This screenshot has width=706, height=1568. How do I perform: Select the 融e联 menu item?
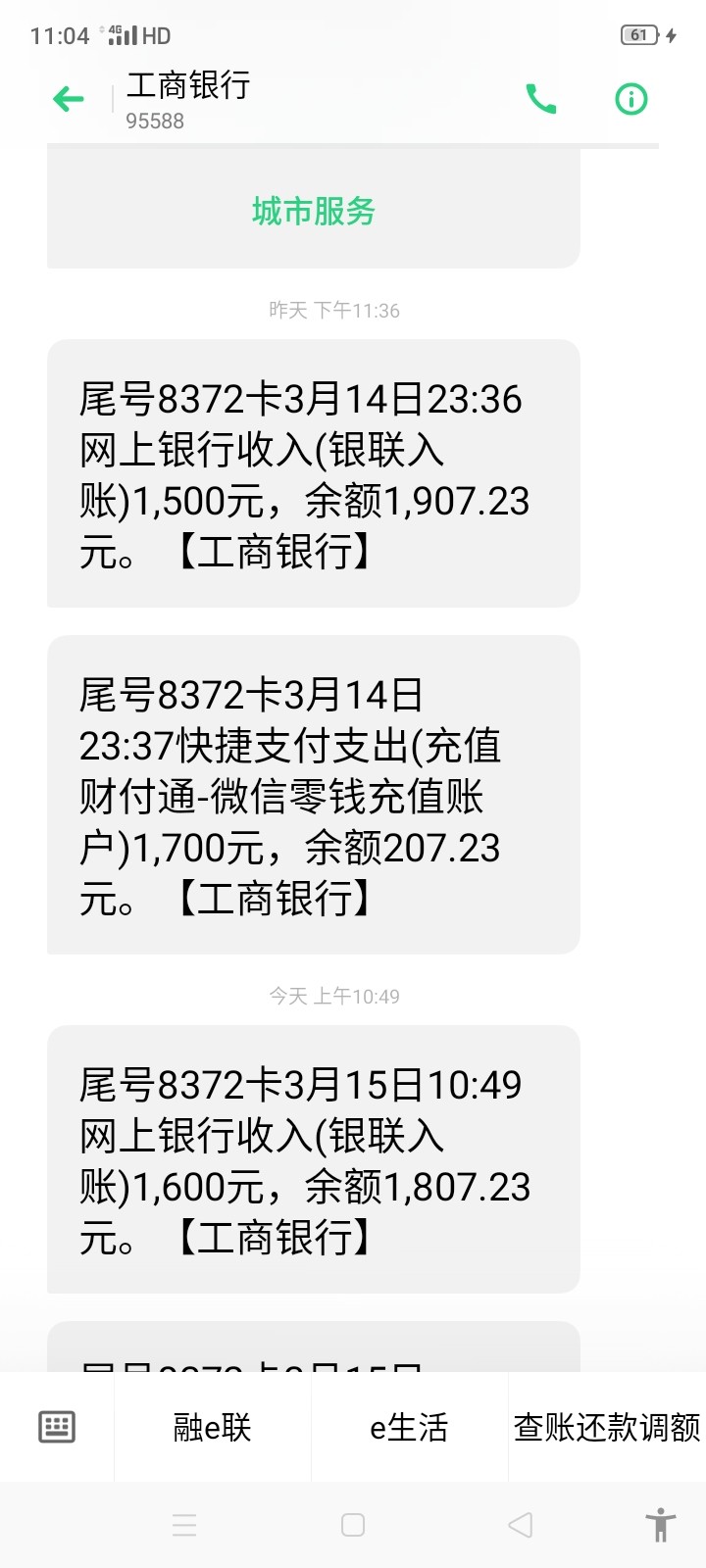[x=213, y=1428]
